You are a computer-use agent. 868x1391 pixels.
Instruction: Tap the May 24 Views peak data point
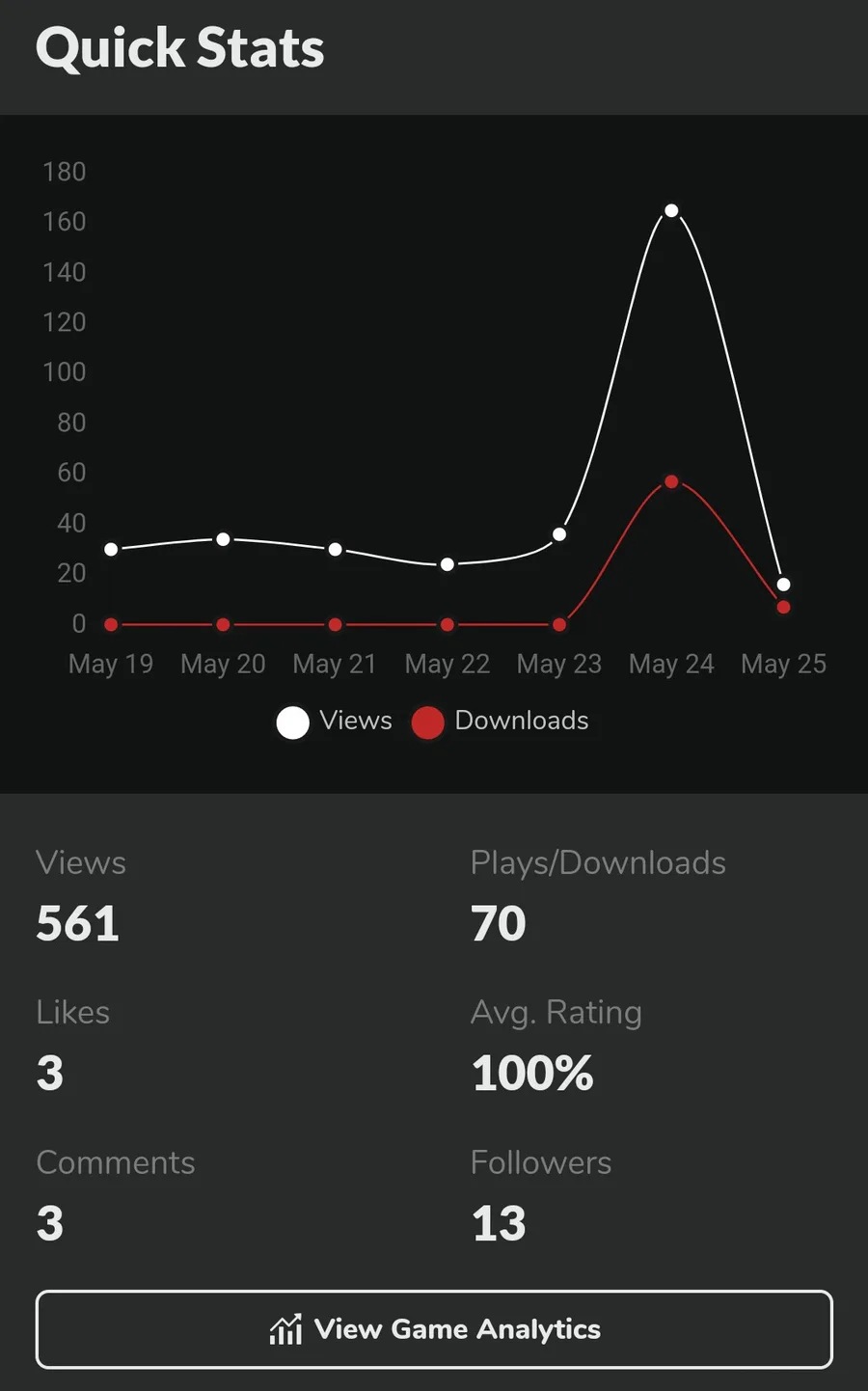click(x=671, y=210)
